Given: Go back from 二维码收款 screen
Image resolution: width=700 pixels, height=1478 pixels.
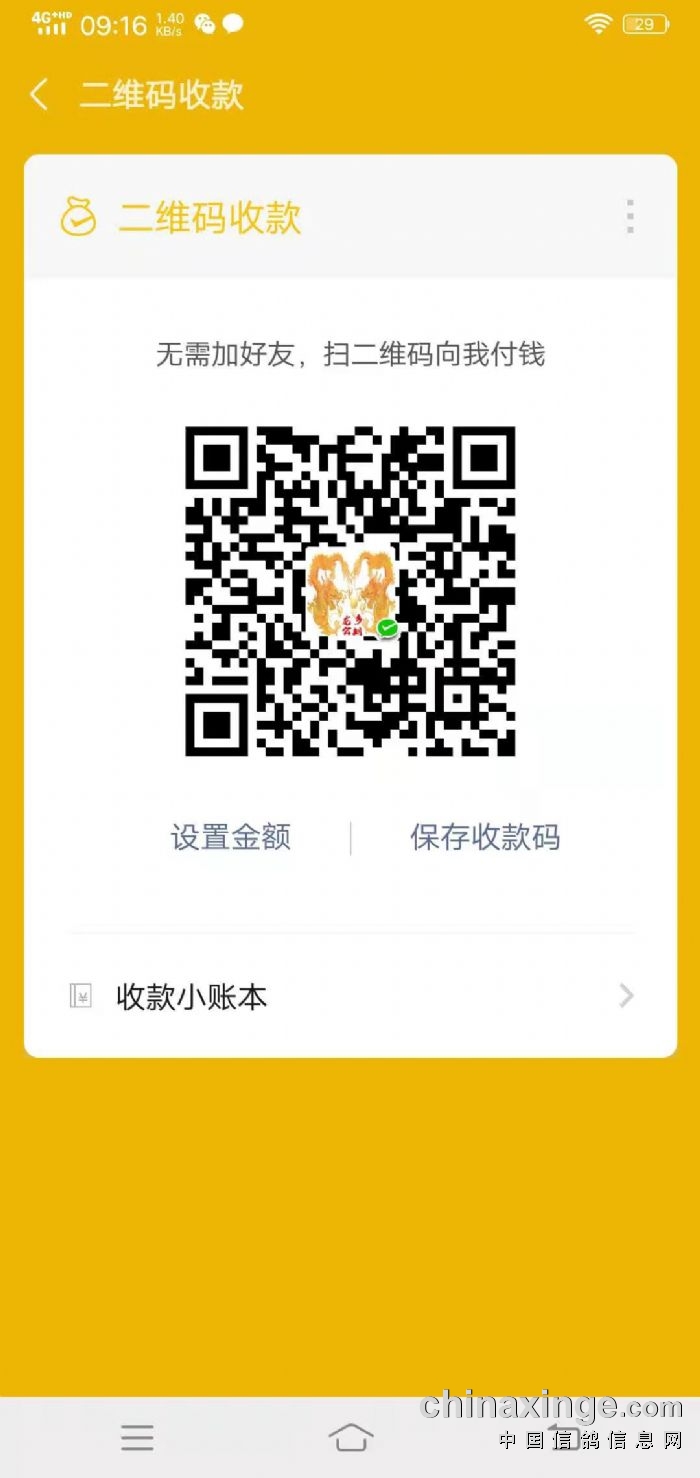Looking at the screenshot, I should [x=39, y=95].
